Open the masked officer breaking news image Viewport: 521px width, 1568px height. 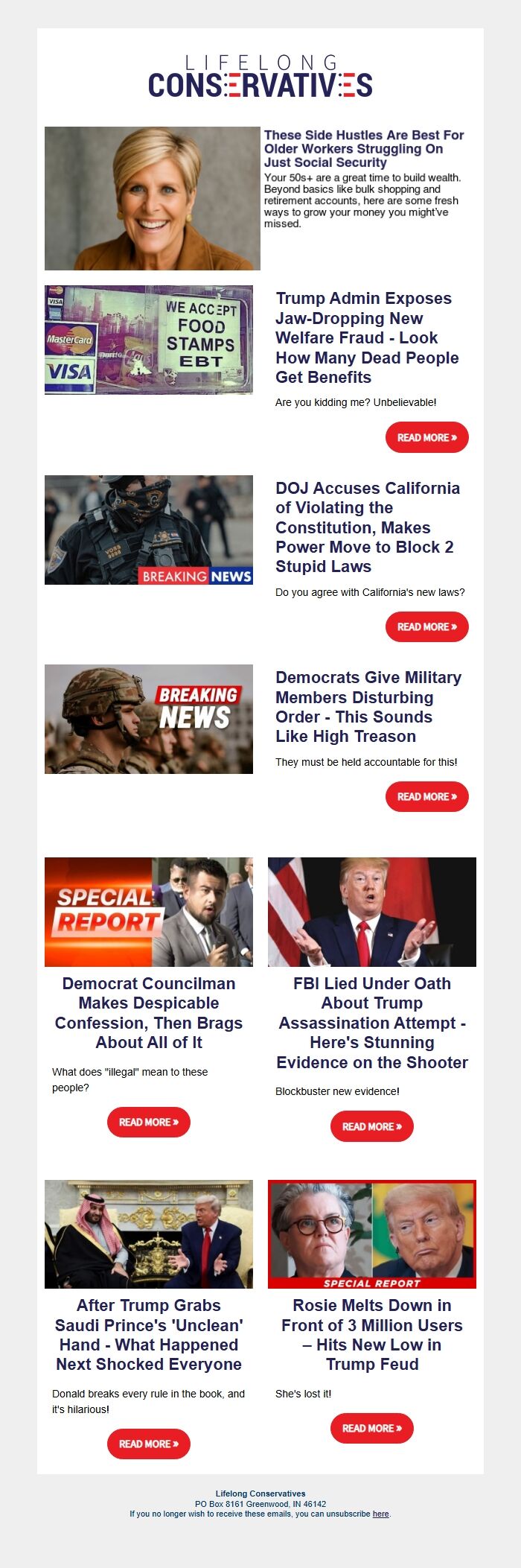[x=149, y=530]
